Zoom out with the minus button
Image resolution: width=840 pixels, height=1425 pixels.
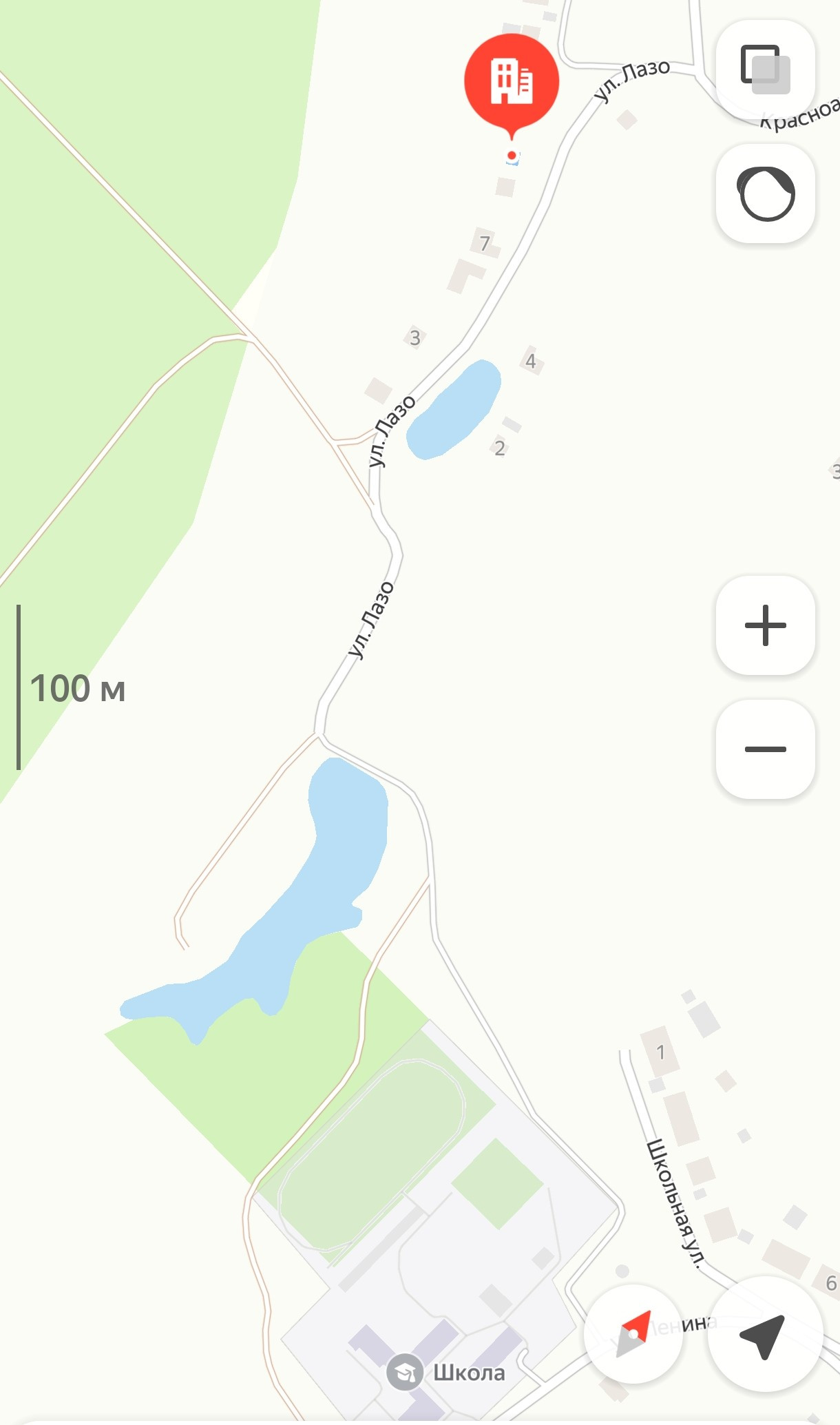(765, 749)
